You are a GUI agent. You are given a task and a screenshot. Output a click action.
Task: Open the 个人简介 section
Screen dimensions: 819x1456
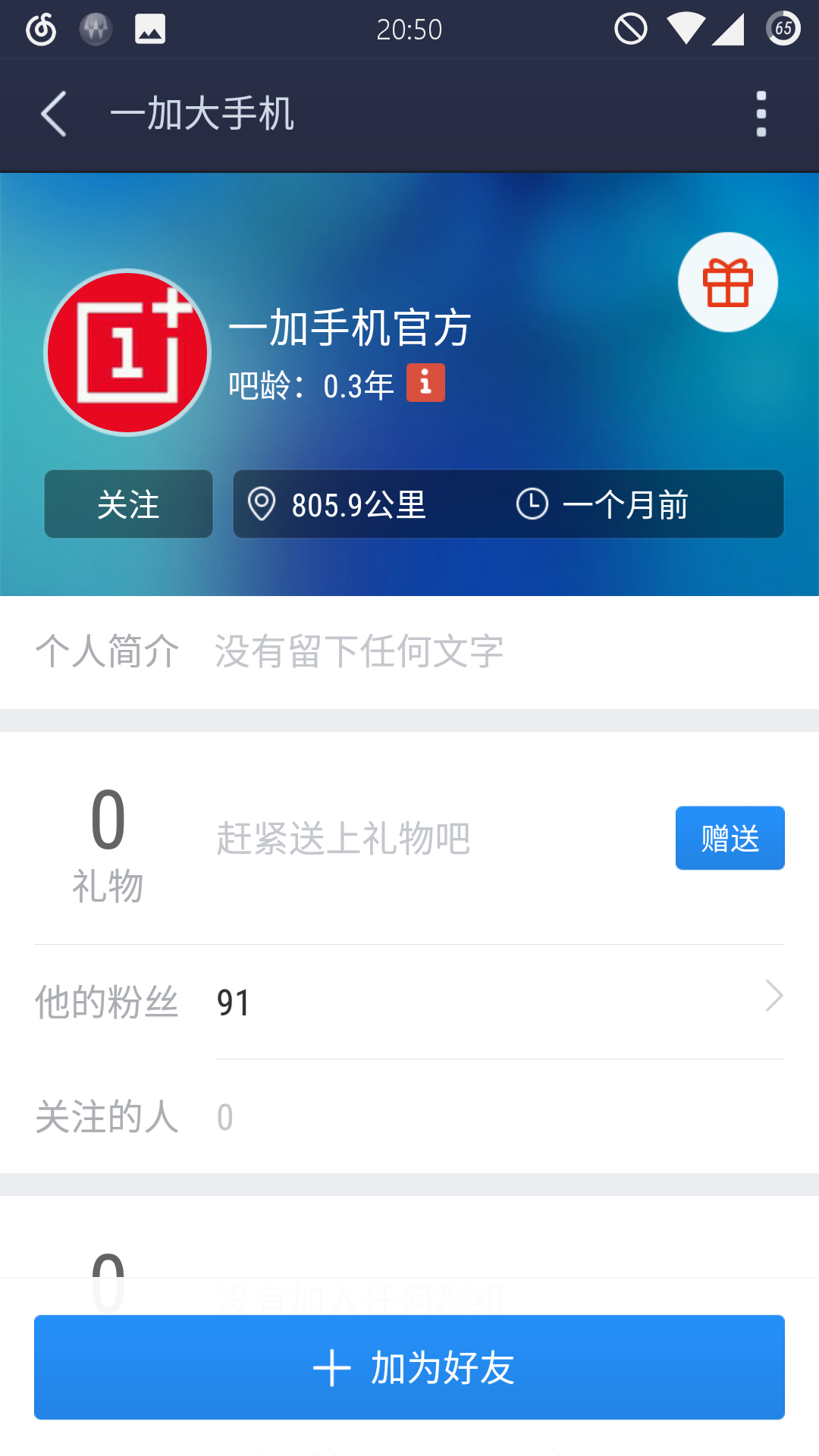[x=106, y=651]
